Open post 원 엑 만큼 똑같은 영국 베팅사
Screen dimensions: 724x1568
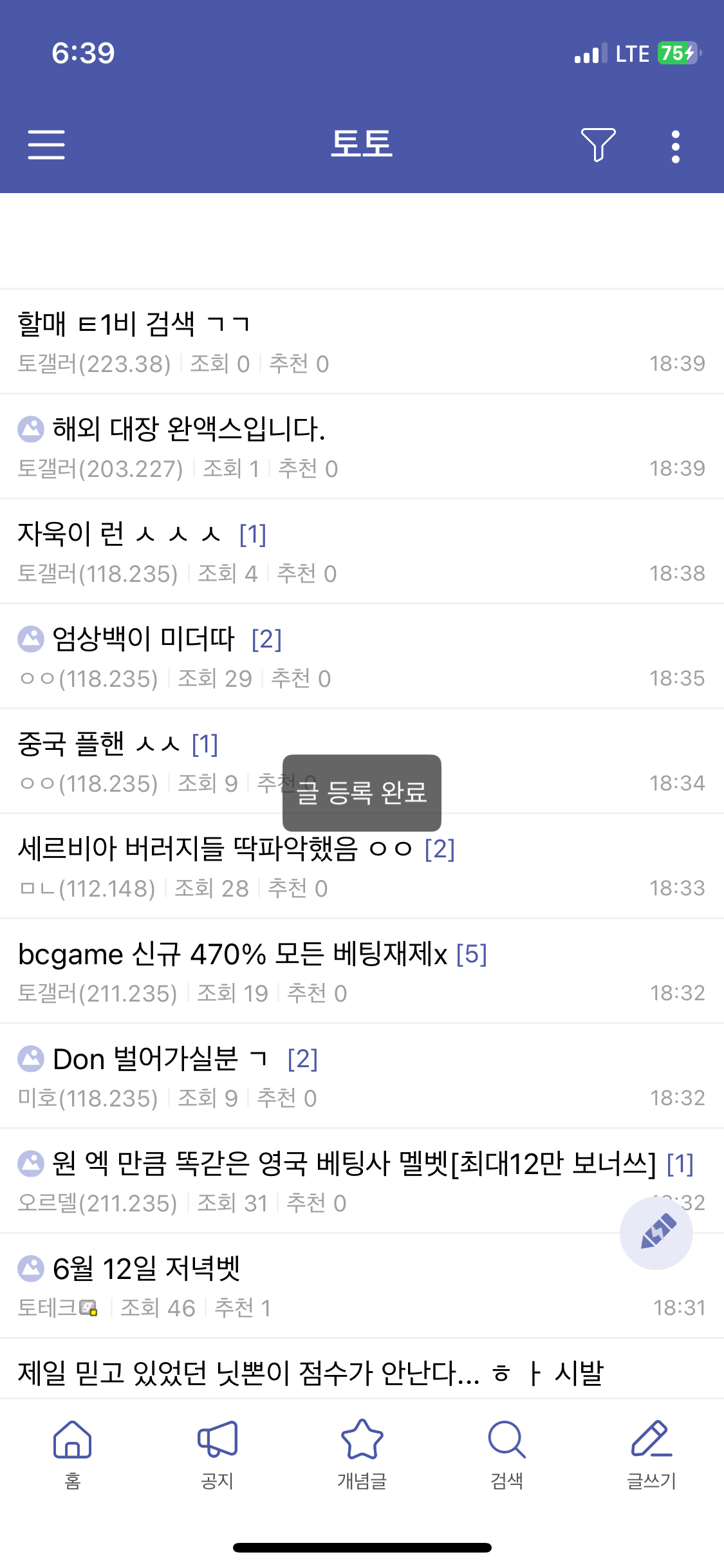coord(353,1164)
